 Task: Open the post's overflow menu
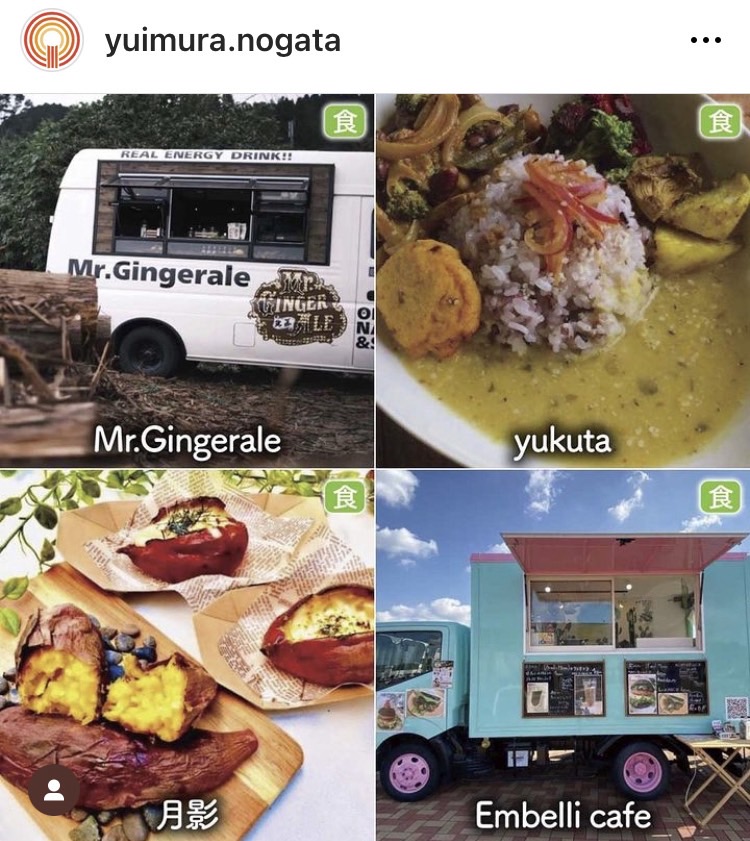[705, 41]
